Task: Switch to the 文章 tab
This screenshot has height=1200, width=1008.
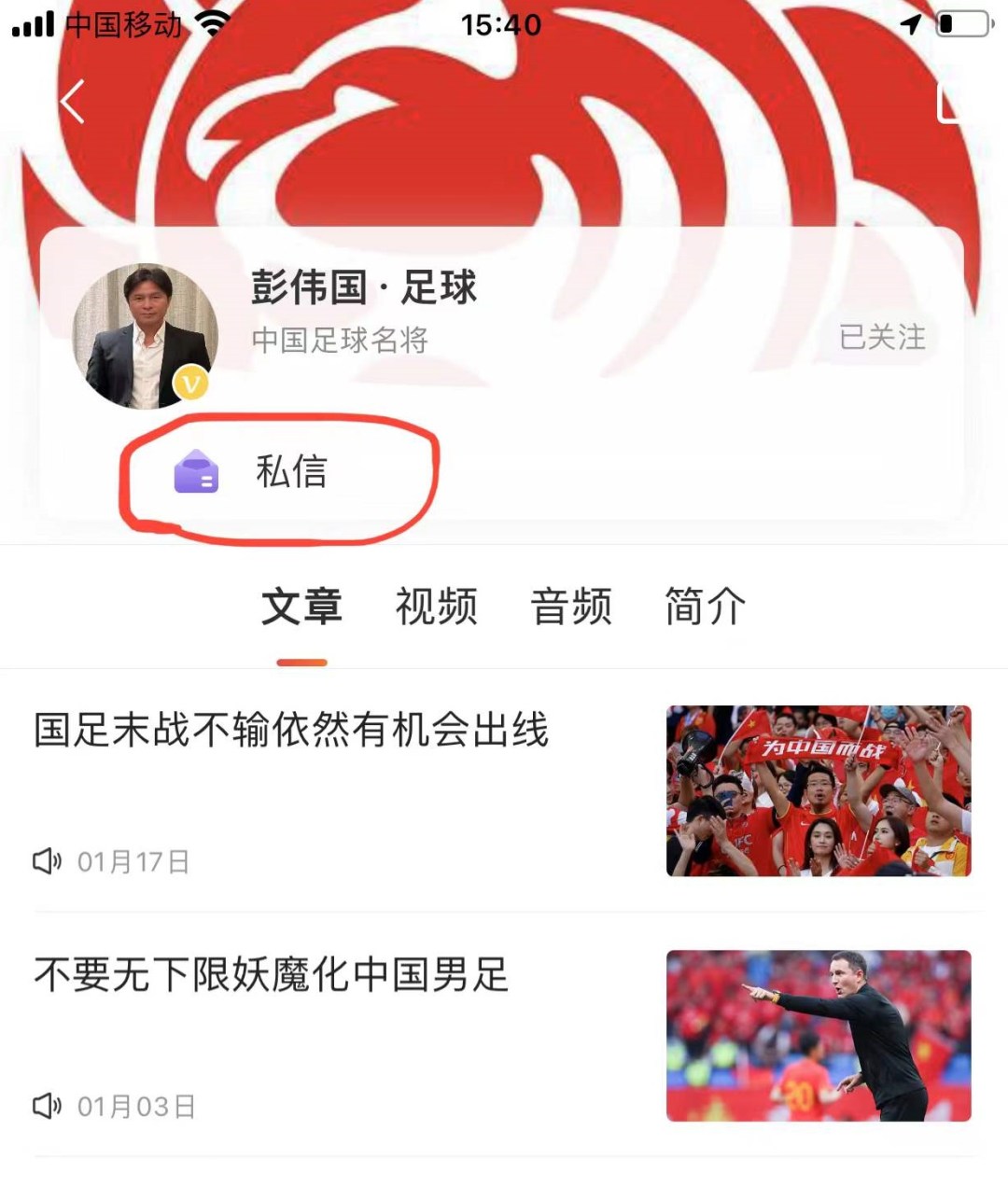Action: tap(301, 607)
